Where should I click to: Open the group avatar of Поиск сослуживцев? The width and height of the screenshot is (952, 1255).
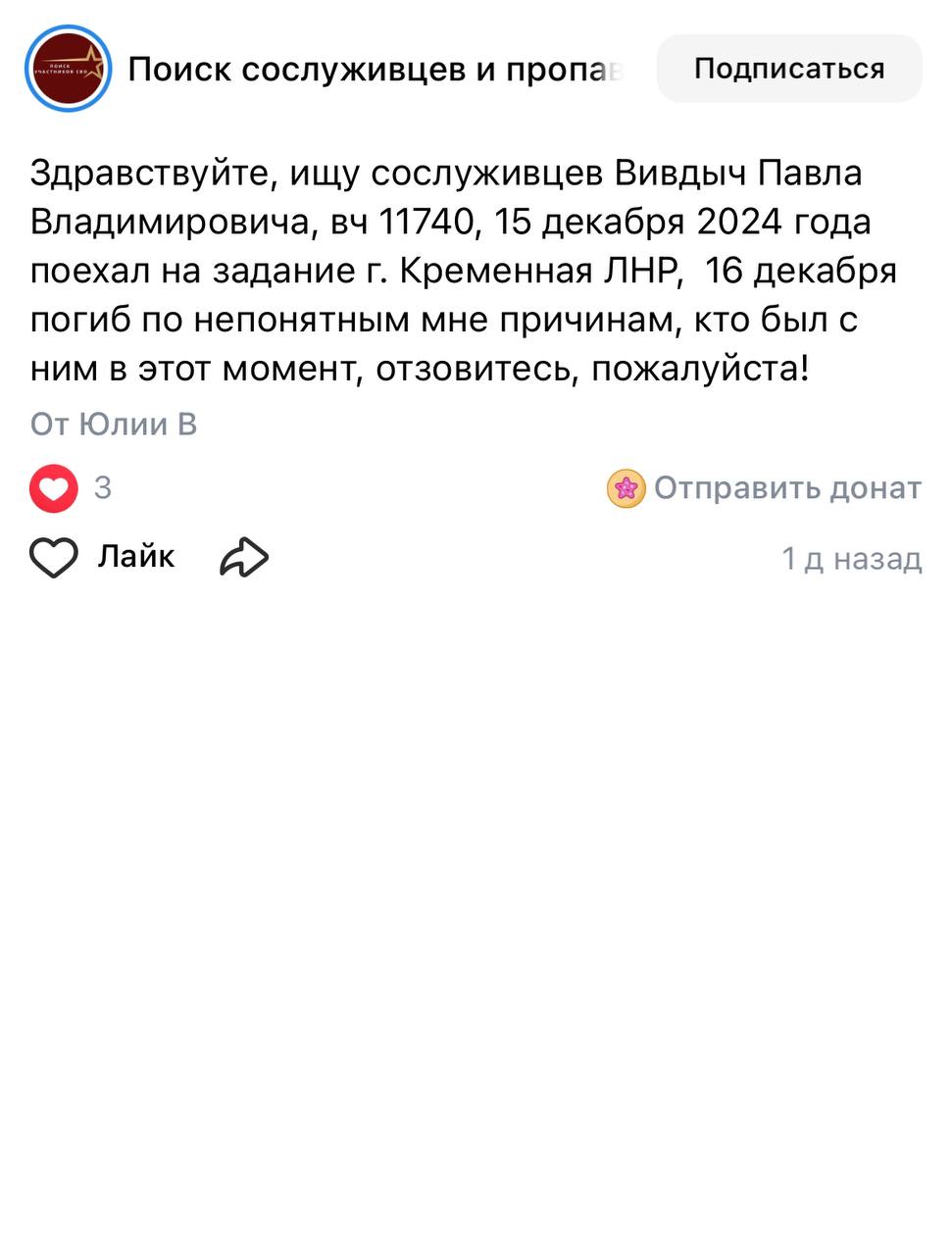[68, 69]
